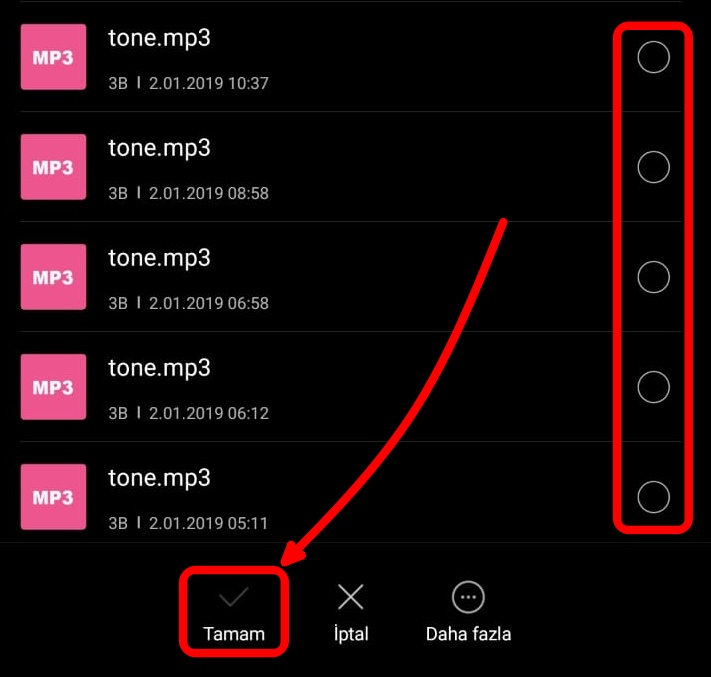Select the tone.mp3 file dated 08:58
Image resolution: width=711 pixels, height=677 pixels.
tap(653, 167)
